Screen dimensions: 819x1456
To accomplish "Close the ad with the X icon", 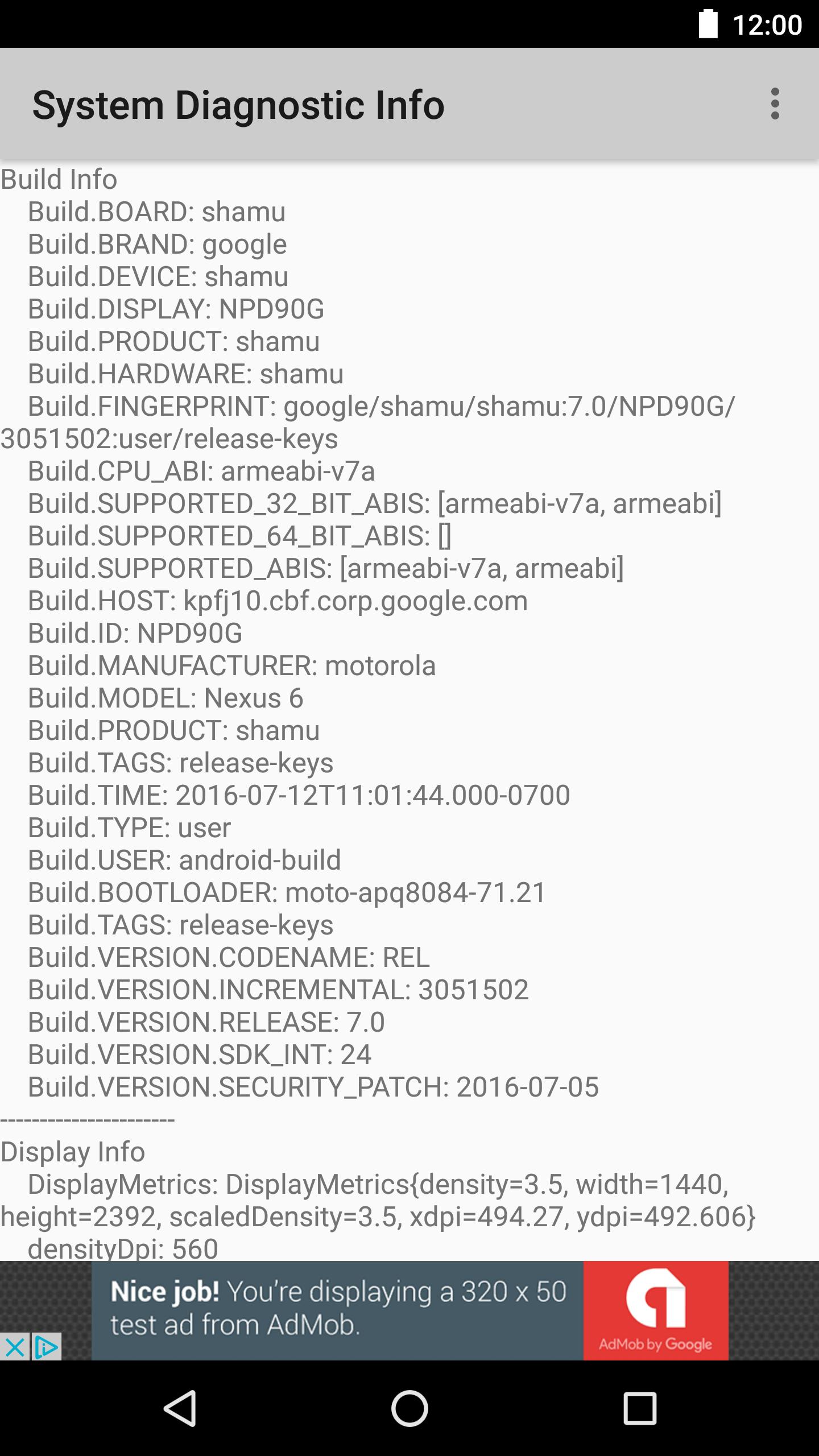I will coord(14,1347).
